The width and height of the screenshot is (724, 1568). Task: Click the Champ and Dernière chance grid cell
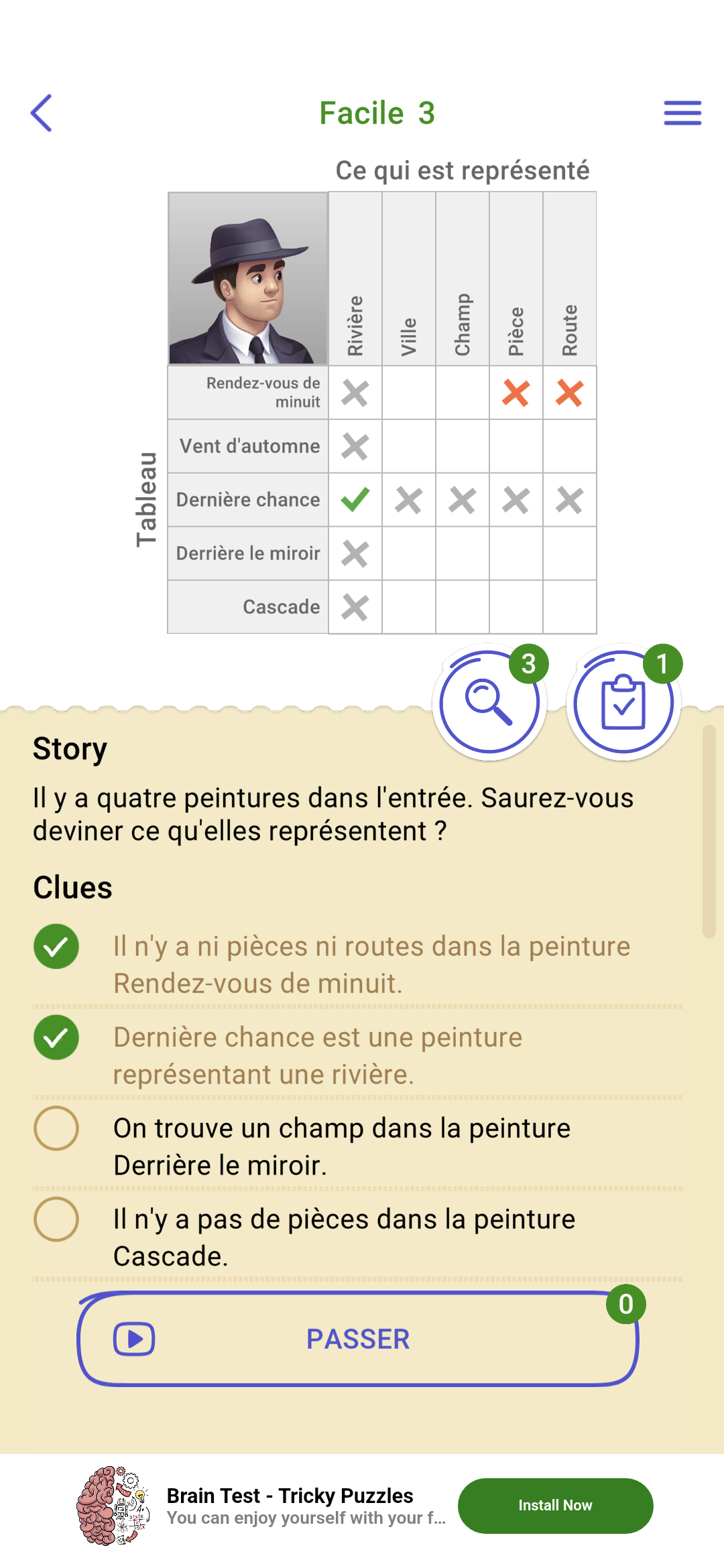(x=462, y=499)
